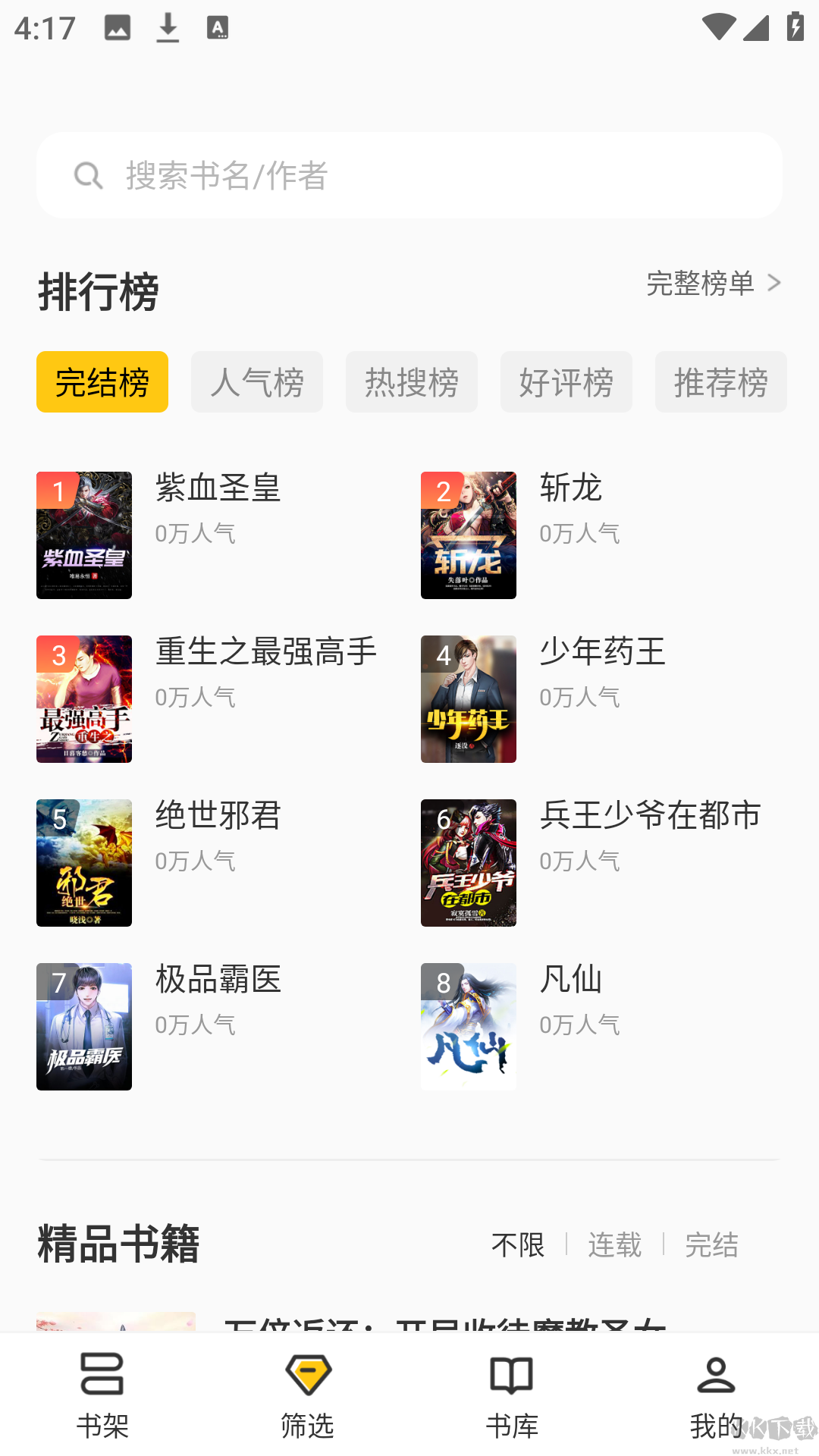The image size is (819, 1456).
Task: Select the 完结榜 ranking chip
Action: click(x=102, y=382)
